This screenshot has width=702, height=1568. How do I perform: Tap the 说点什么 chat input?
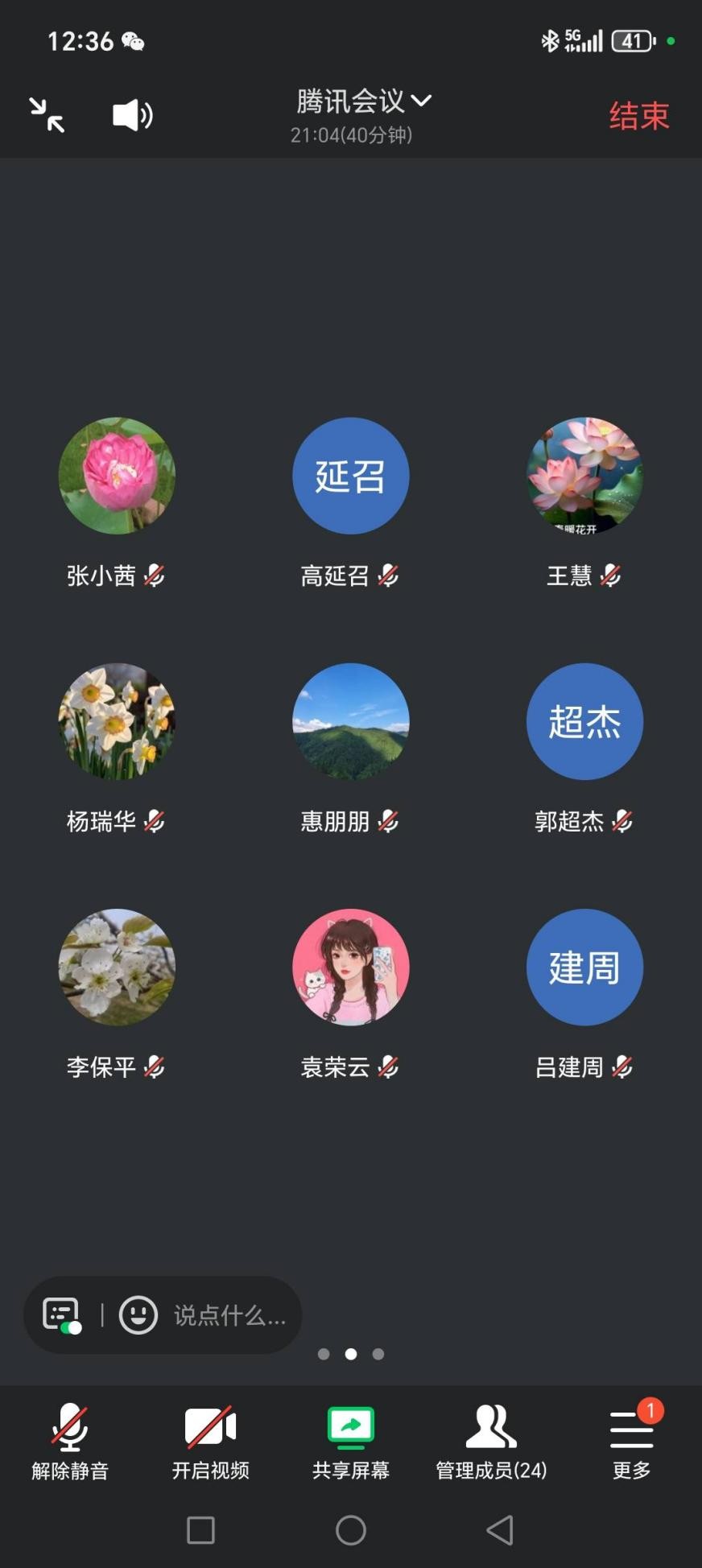(229, 1315)
